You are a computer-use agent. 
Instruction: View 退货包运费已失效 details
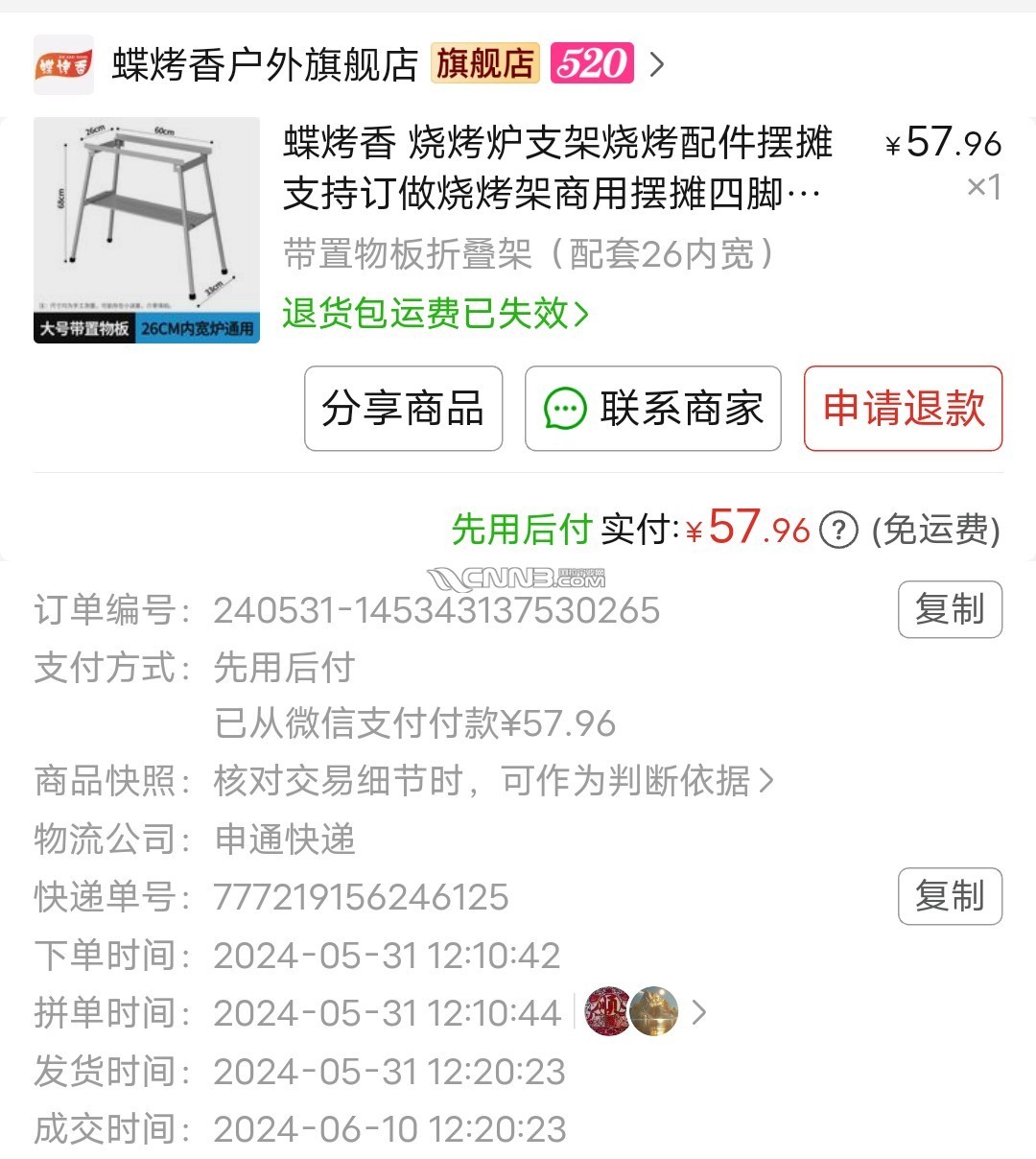[436, 314]
